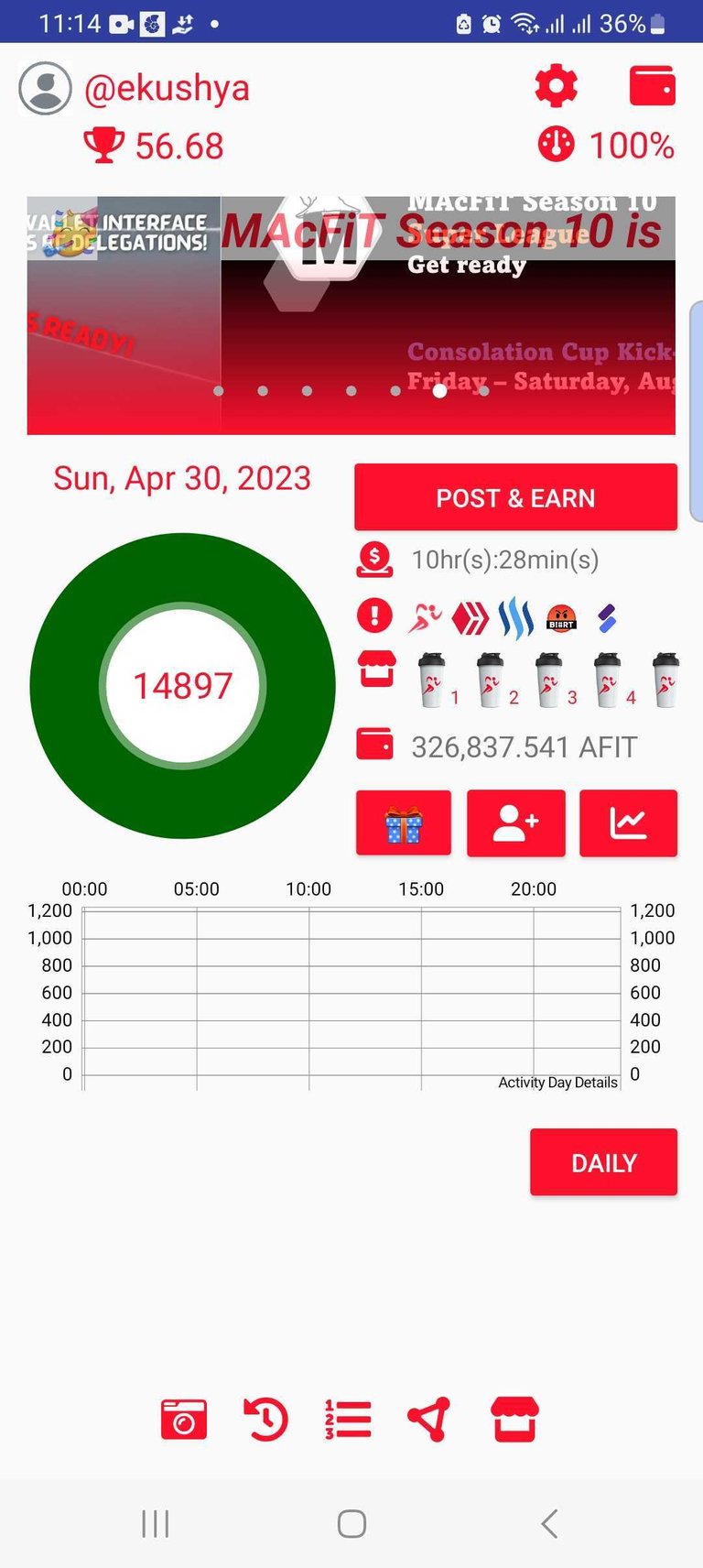Open the camera snapshot icon
The width and height of the screenshot is (703, 1568).
(x=184, y=1420)
